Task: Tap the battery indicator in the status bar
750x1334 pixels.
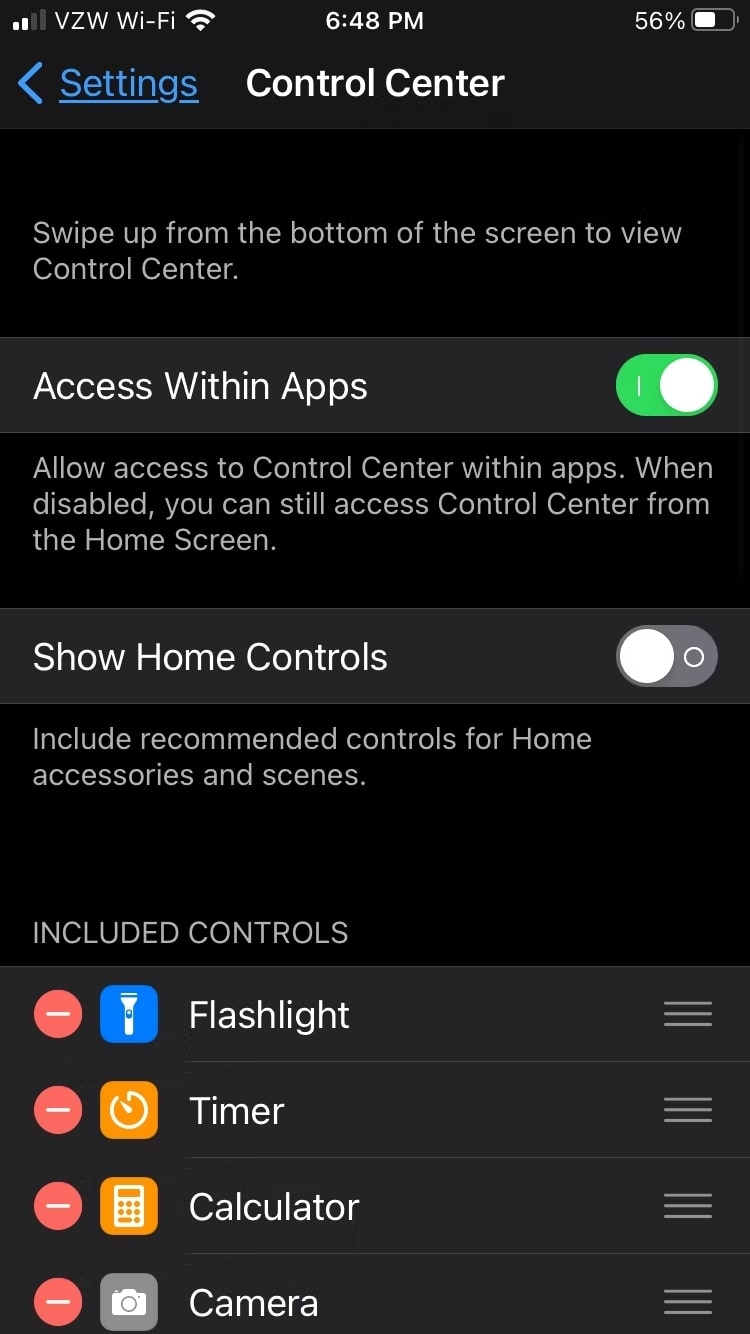Action: click(714, 19)
